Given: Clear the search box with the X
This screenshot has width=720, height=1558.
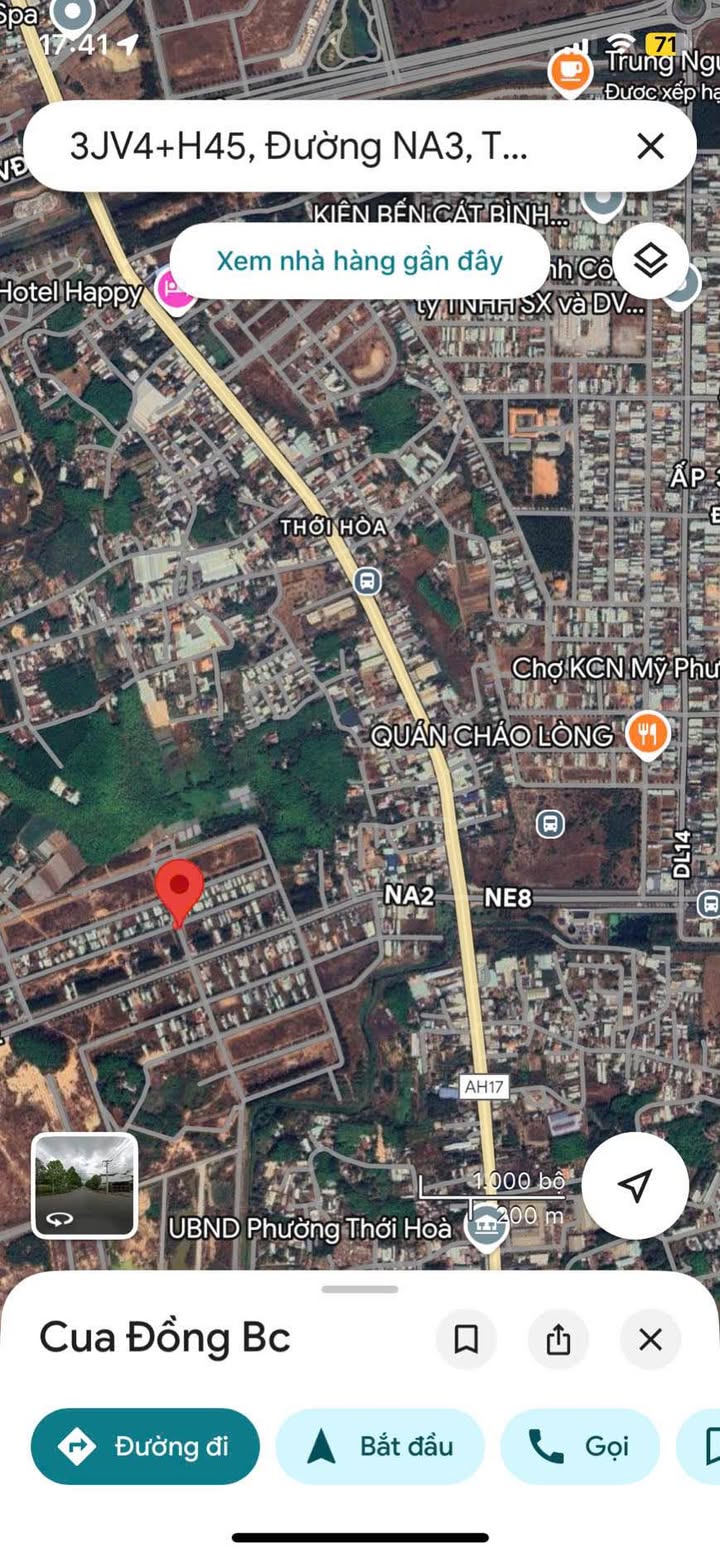Looking at the screenshot, I should pyautogui.click(x=650, y=147).
